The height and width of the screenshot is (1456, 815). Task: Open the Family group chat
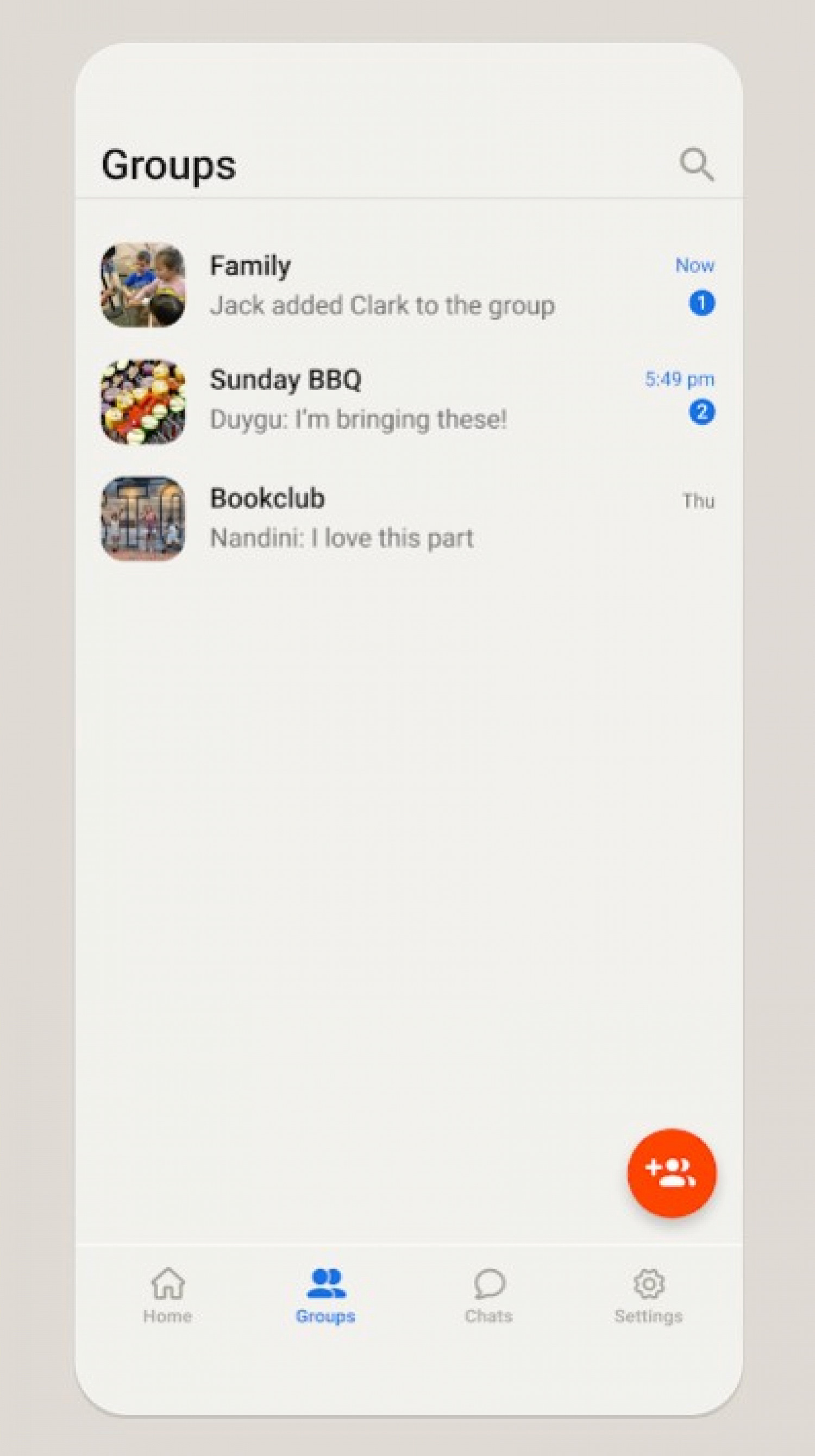407,285
